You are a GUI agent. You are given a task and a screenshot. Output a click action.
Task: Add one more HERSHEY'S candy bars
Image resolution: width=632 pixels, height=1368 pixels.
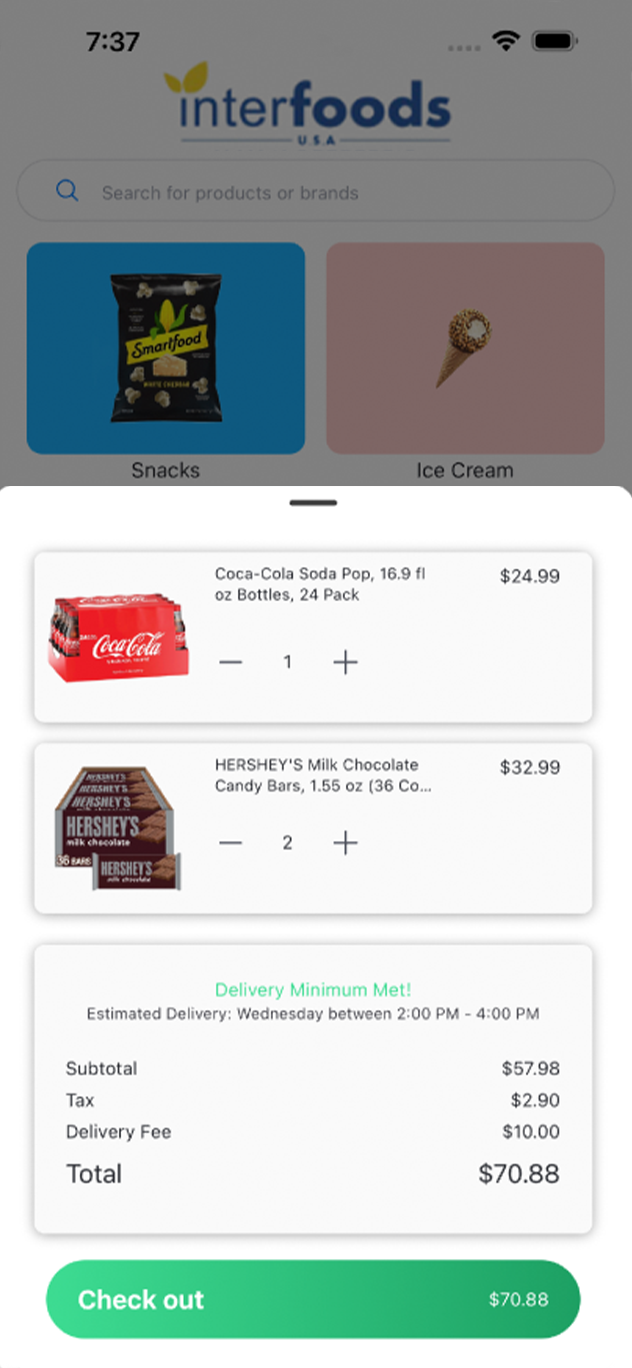pos(345,843)
